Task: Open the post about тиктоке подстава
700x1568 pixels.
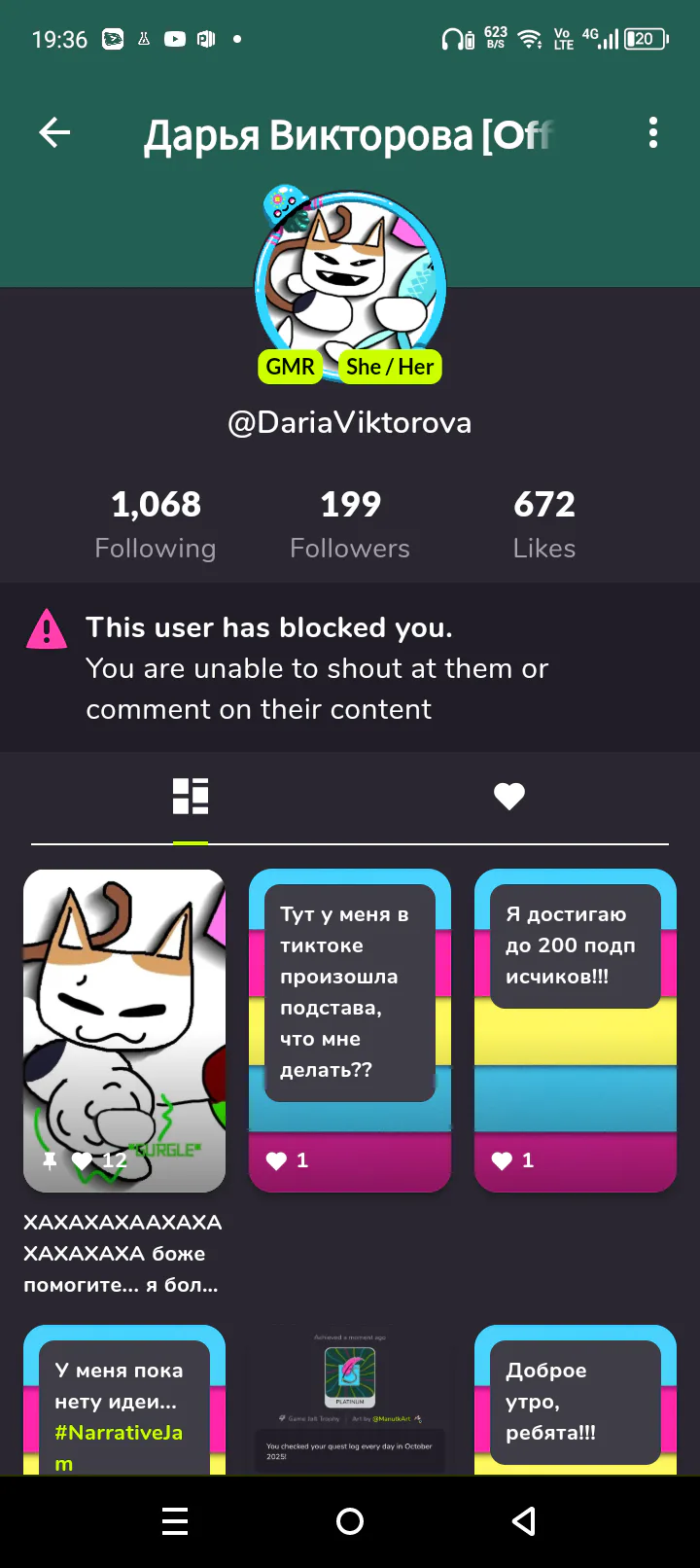Action: [x=350, y=1031]
